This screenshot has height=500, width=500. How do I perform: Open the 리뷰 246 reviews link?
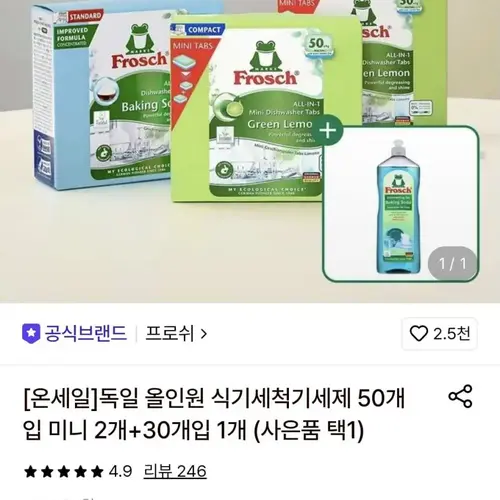click(x=175, y=471)
